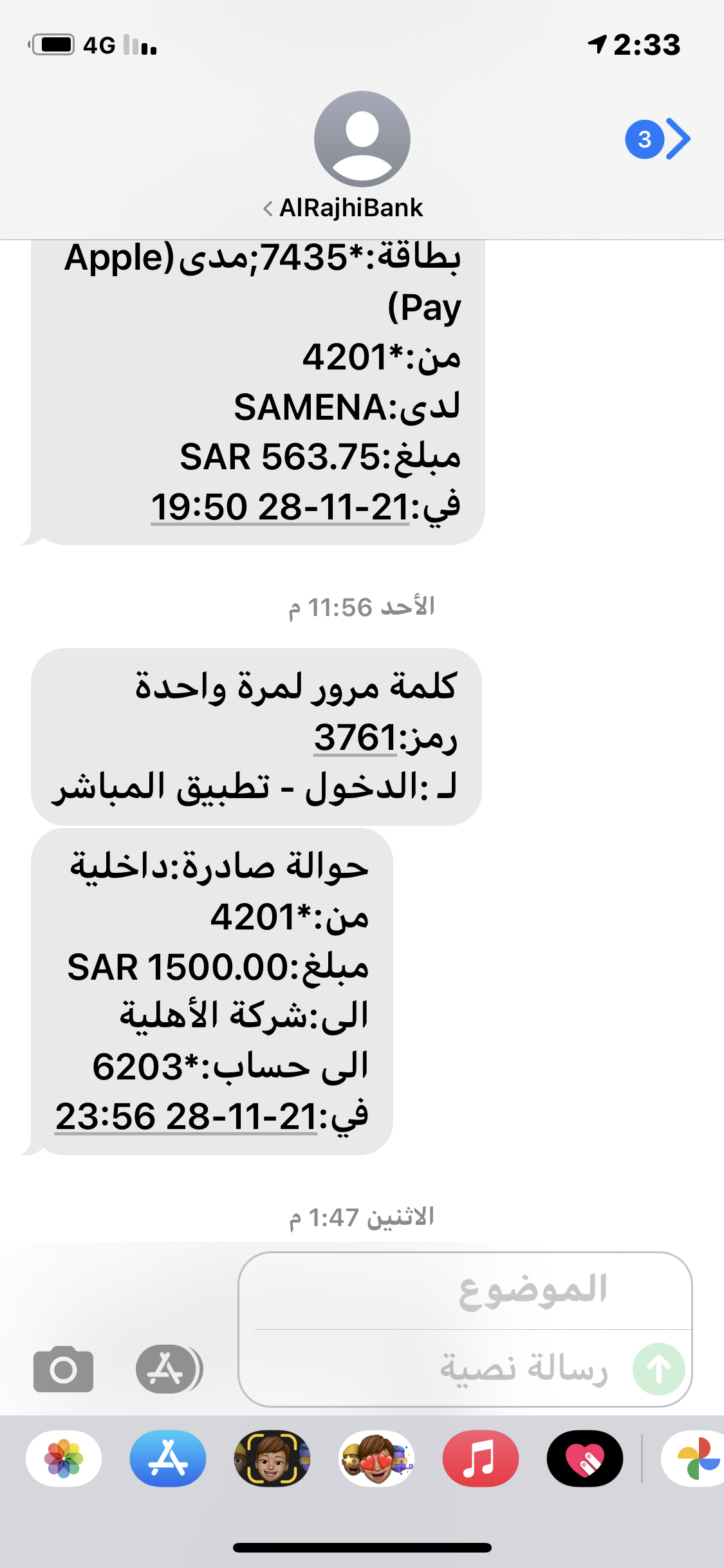Open the date link 28-11-21 23:56
The height and width of the screenshot is (1568, 724).
pos(186,1117)
